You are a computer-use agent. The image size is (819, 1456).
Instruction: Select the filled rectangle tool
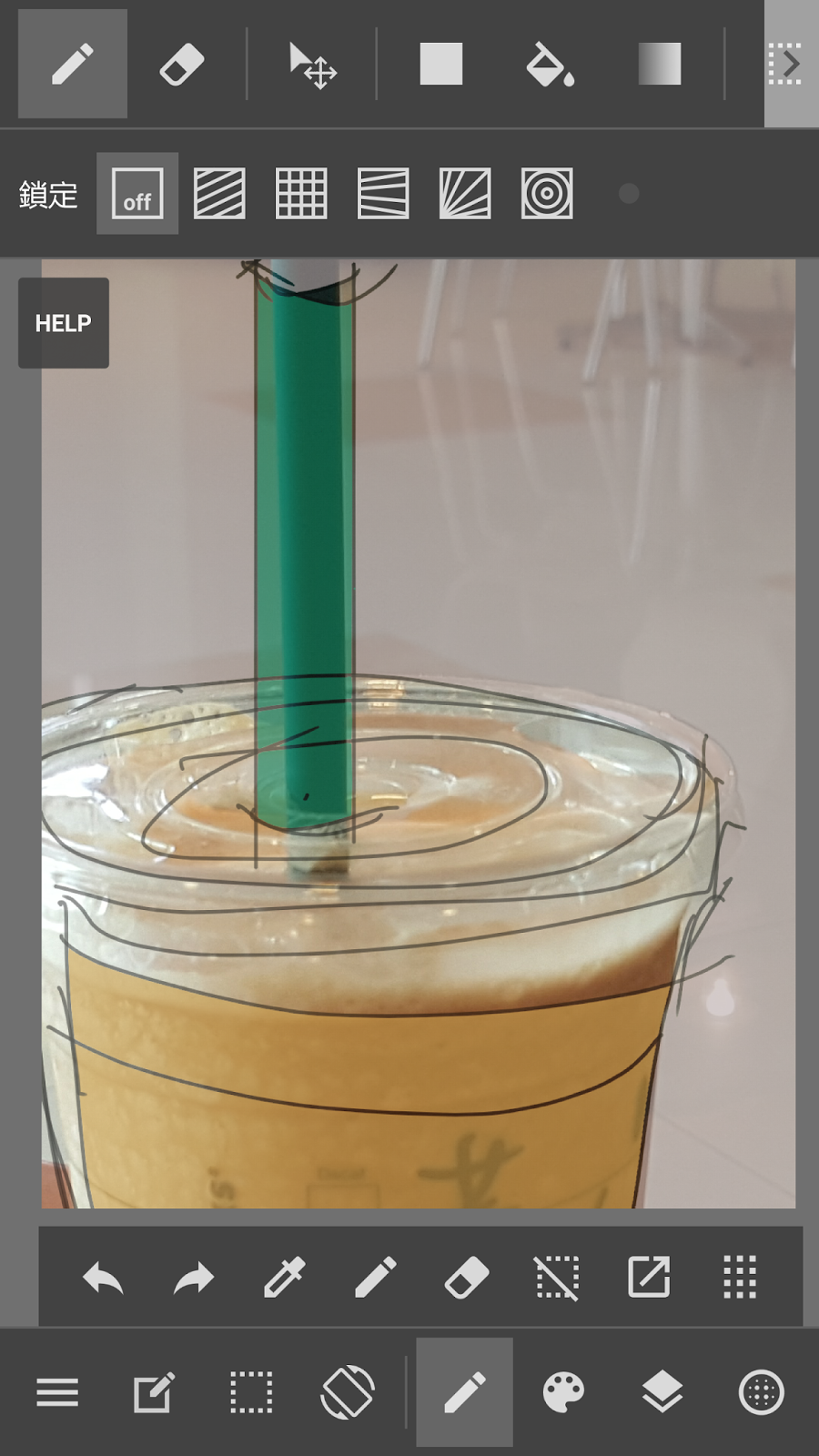pyautogui.click(x=441, y=65)
